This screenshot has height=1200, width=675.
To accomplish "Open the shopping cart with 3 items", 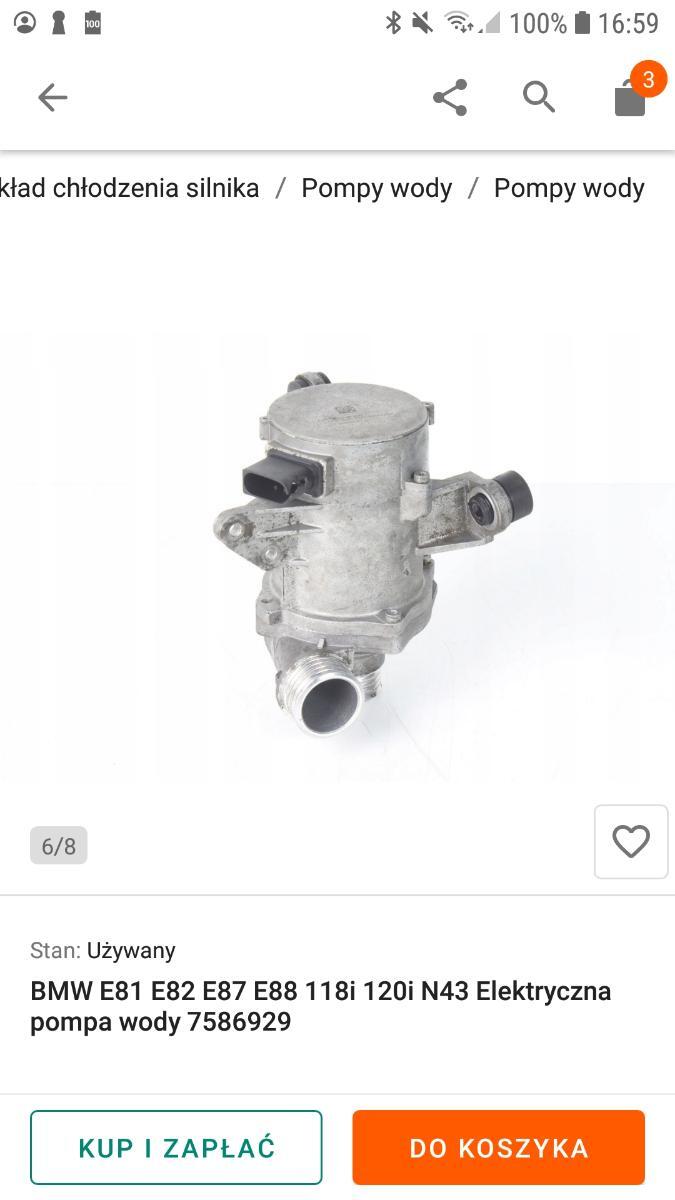I will (630, 97).
